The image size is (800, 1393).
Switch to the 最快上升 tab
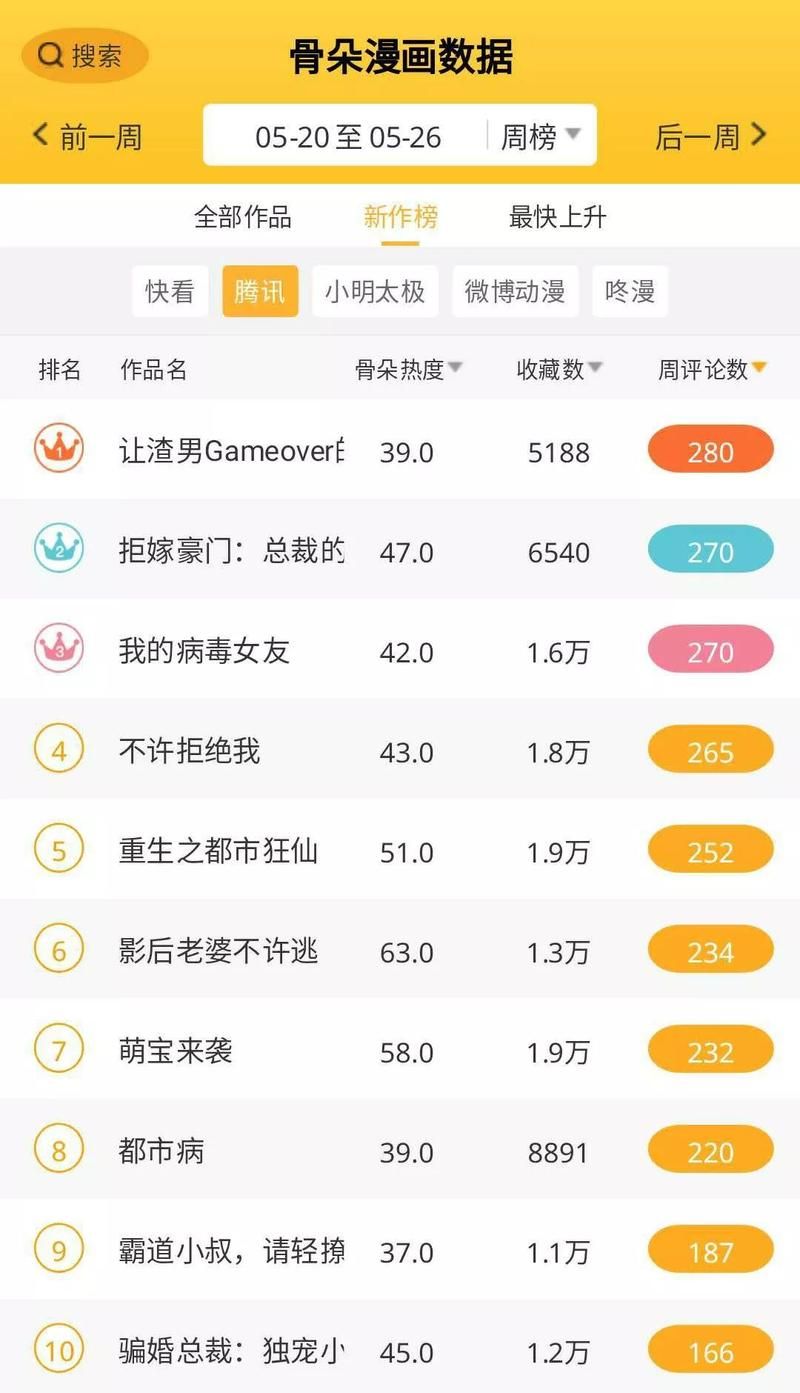[558, 217]
